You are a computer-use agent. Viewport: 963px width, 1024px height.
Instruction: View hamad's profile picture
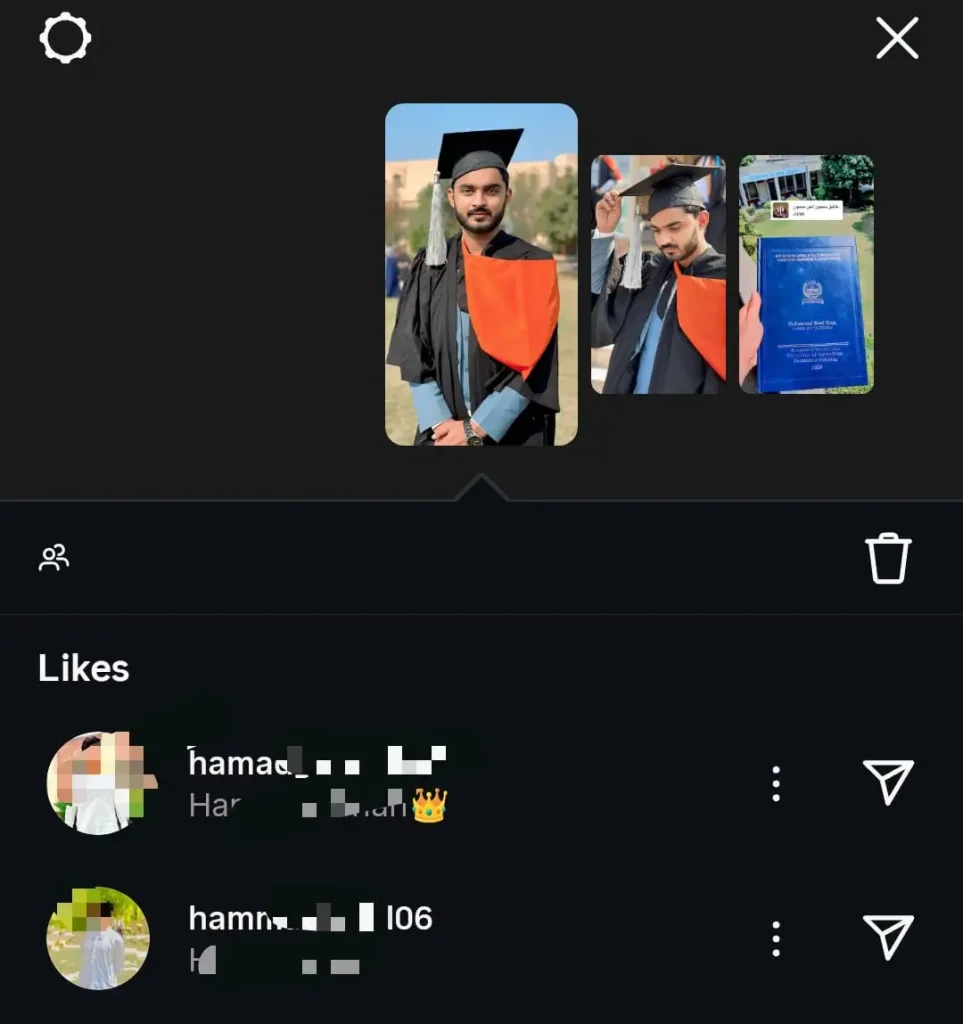click(100, 783)
